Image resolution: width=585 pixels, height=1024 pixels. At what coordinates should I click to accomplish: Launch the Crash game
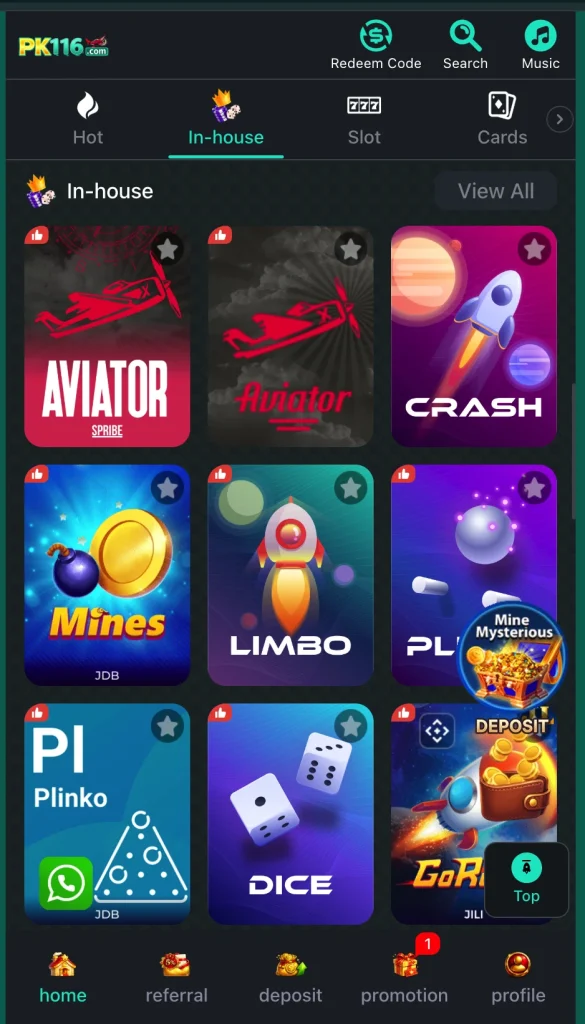click(x=474, y=336)
